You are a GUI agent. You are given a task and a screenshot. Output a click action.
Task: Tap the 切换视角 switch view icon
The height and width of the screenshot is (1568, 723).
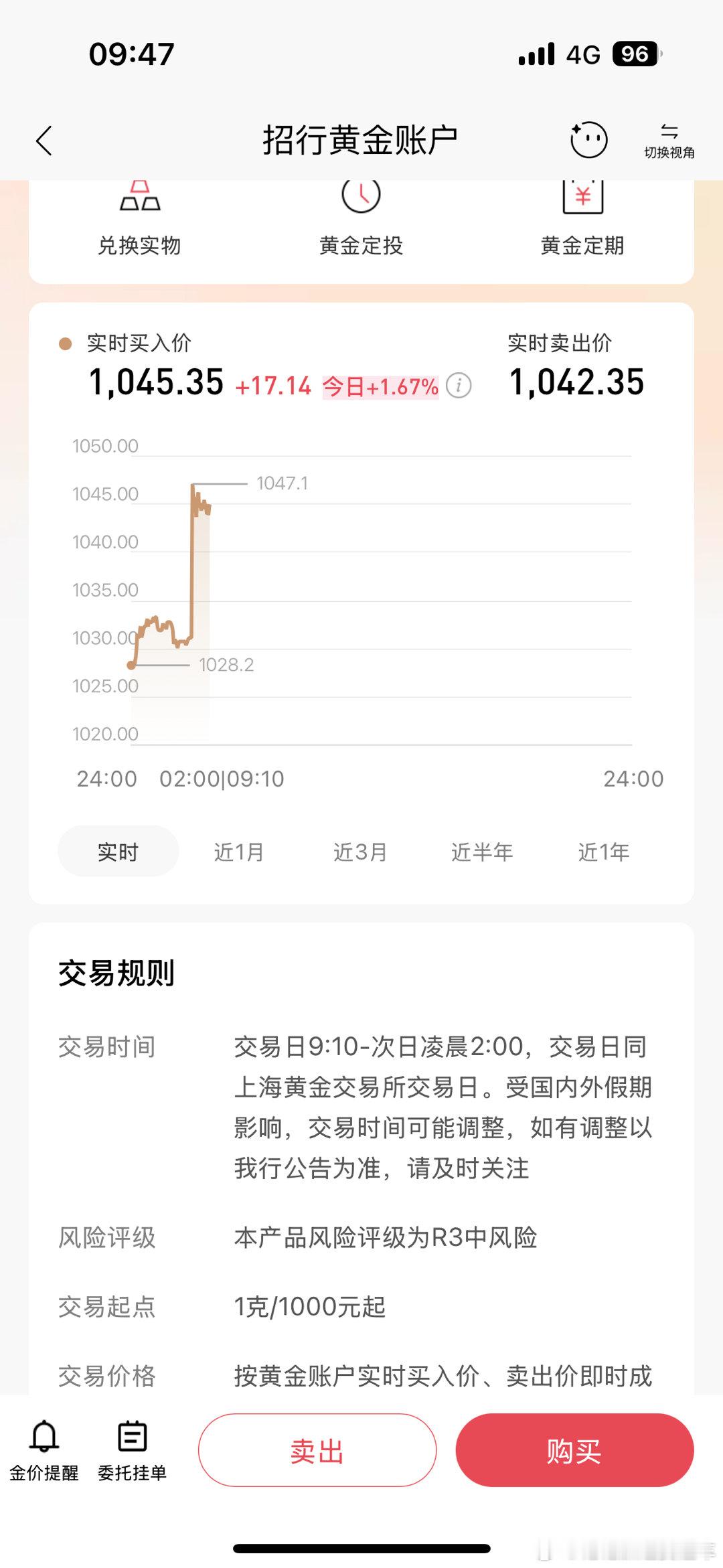[669, 139]
